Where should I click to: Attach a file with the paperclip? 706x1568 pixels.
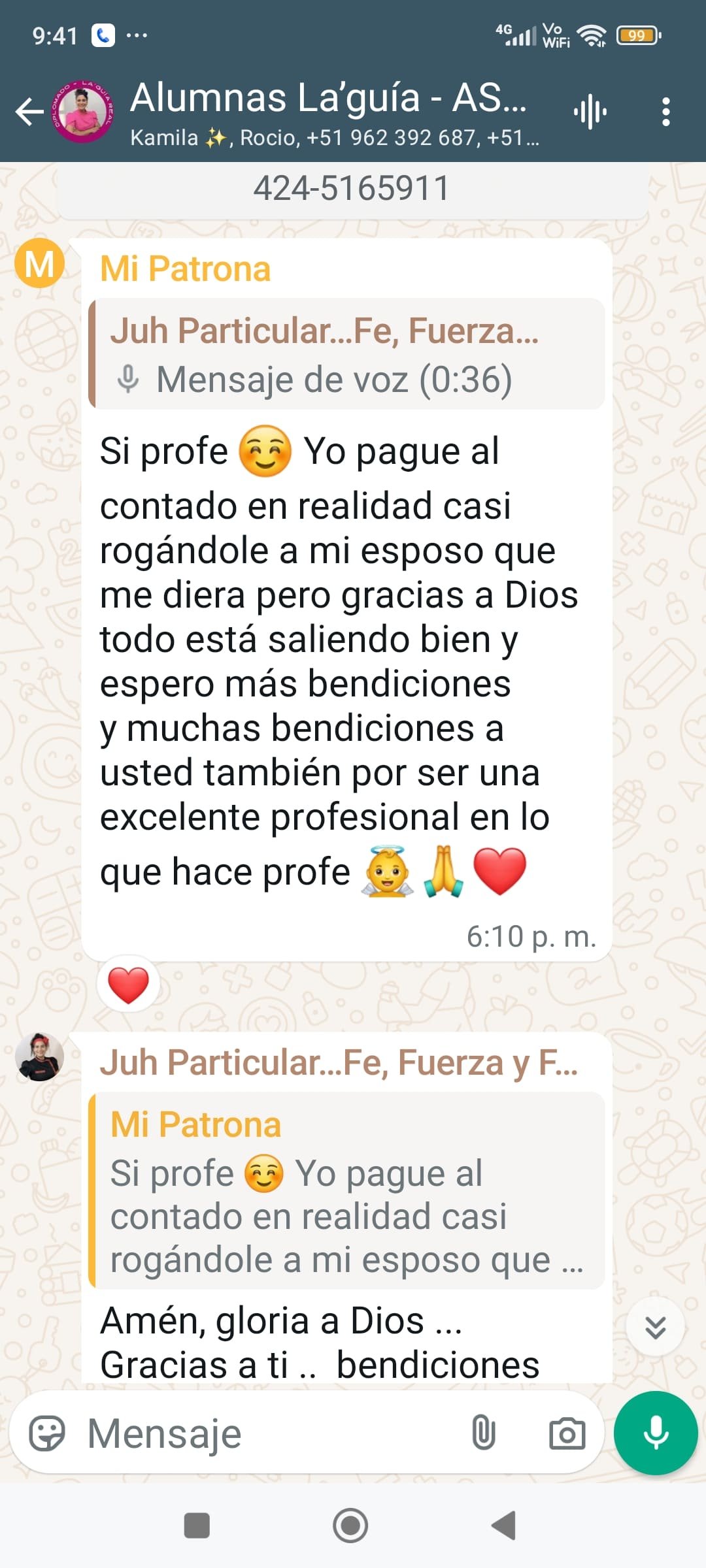[x=483, y=1432]
